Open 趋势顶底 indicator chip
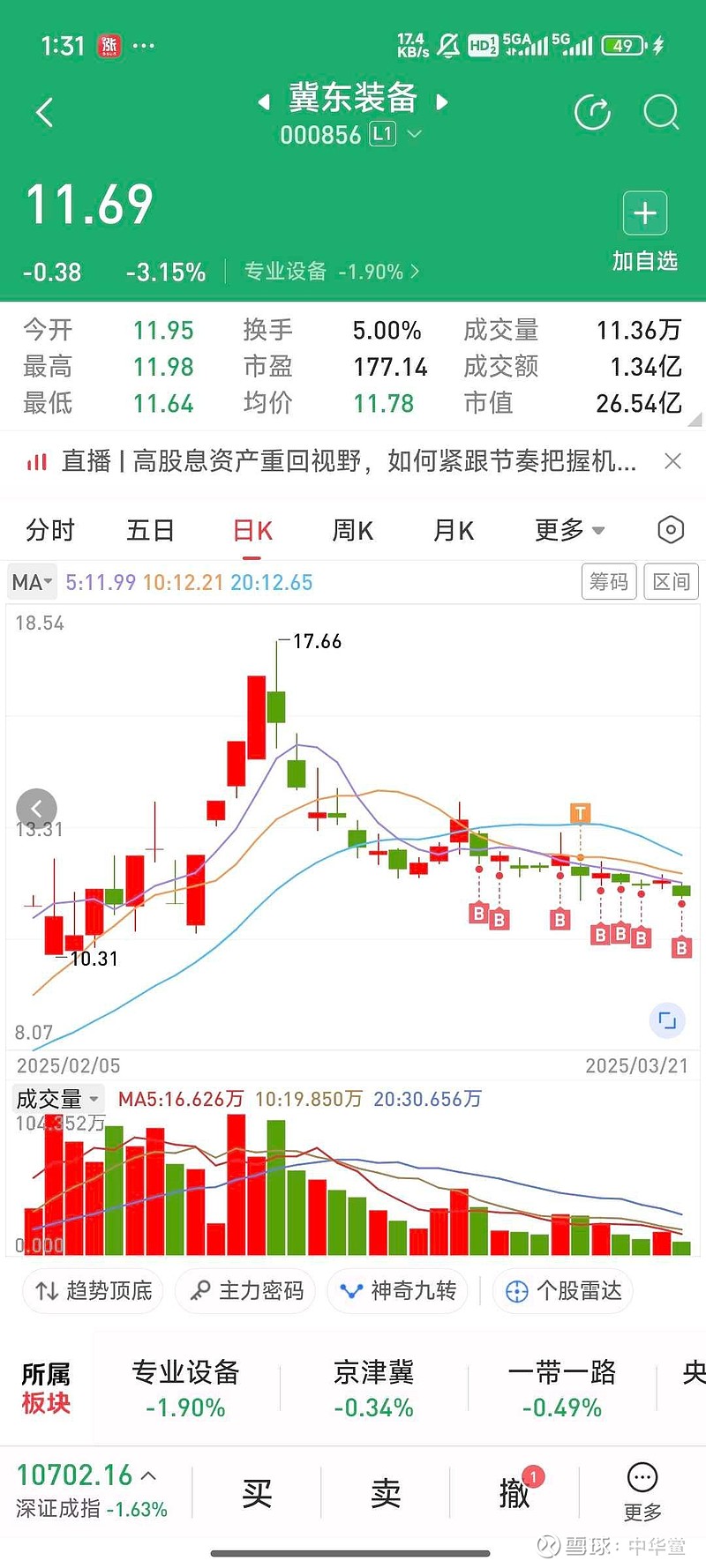This screenshot has width=706, height=1568. click(x=94, y=1291)
